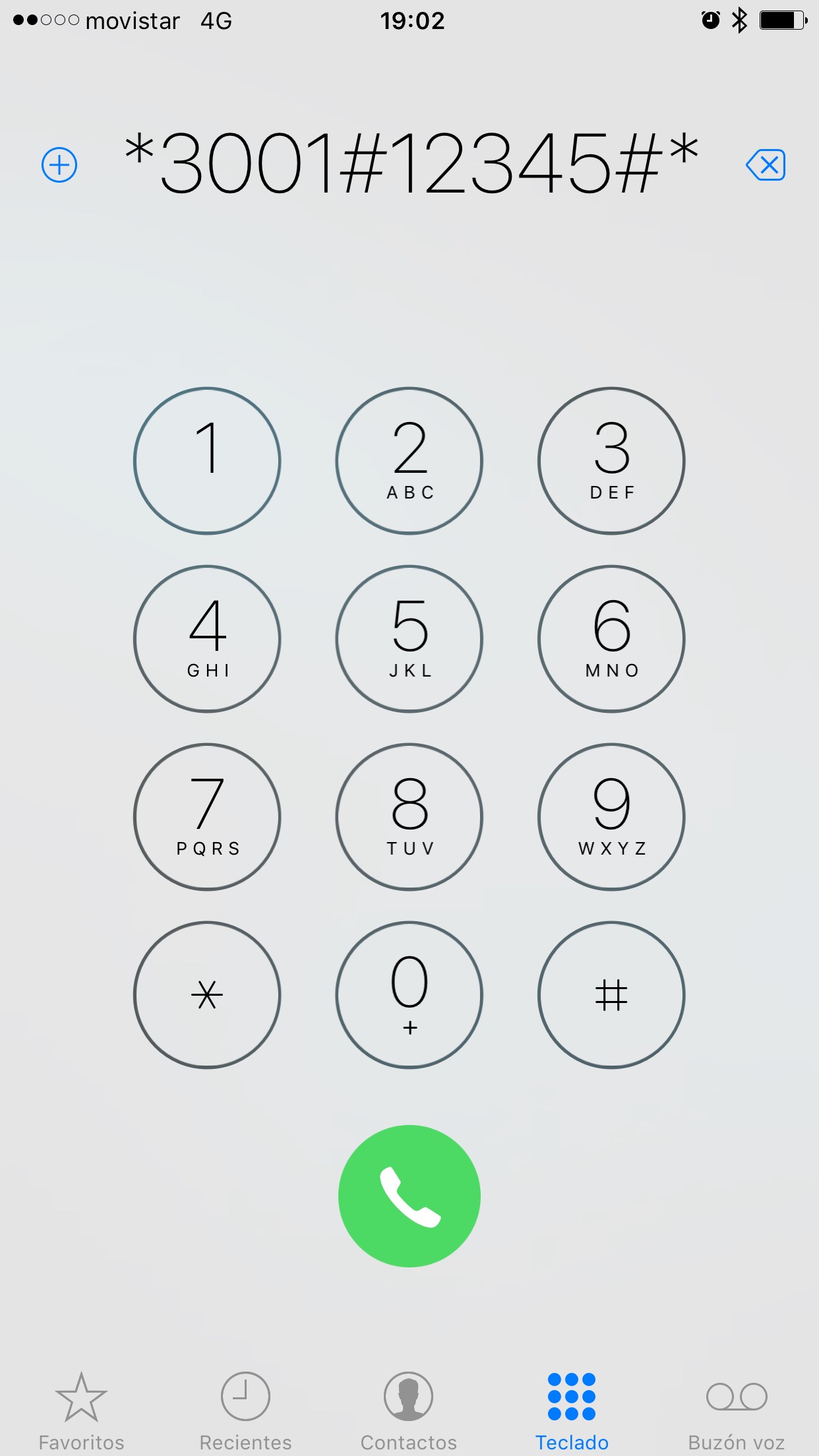Enter digit 4 GHI
The image size is (819, 1456).
coord(207,638)
